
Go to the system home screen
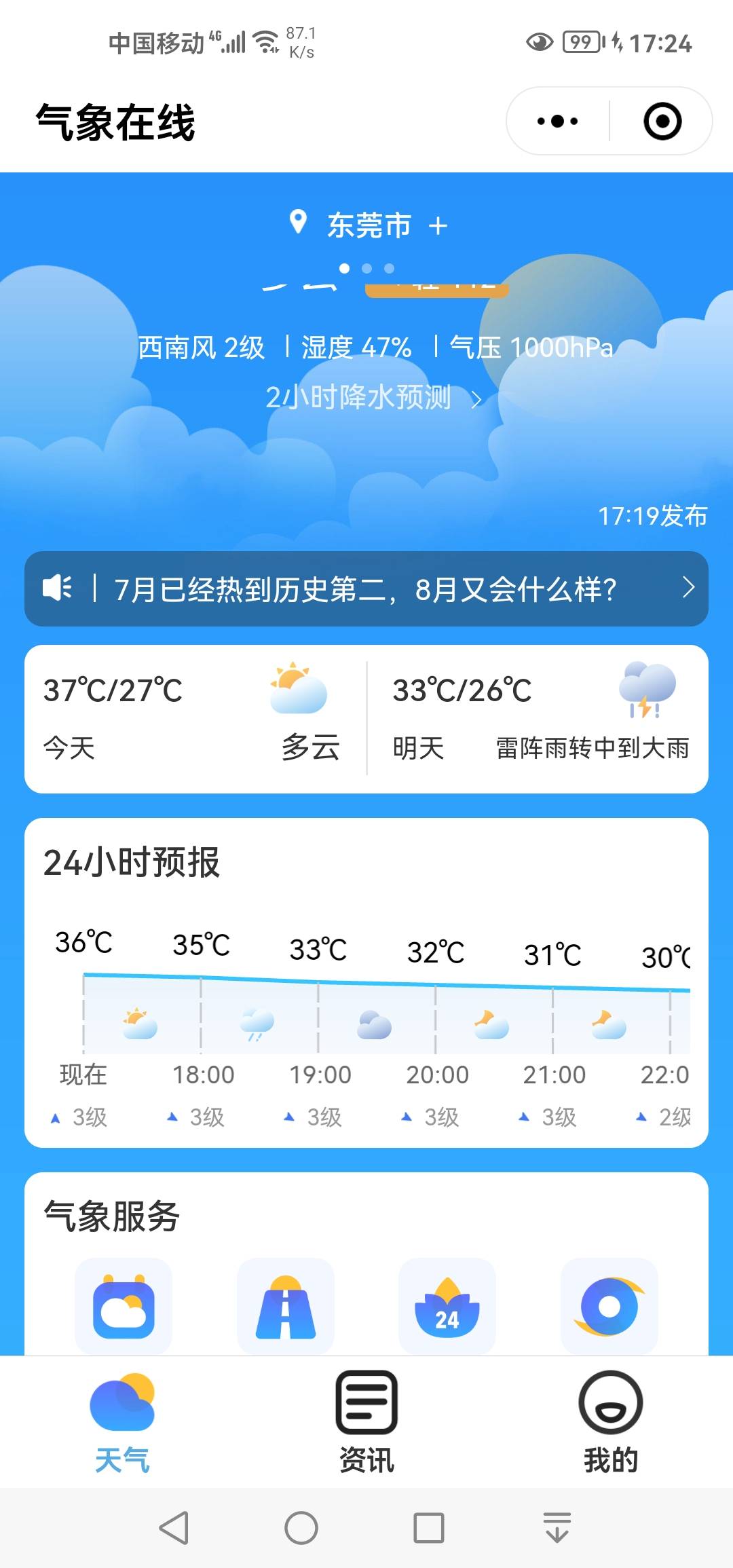[x=301, y=1528]
